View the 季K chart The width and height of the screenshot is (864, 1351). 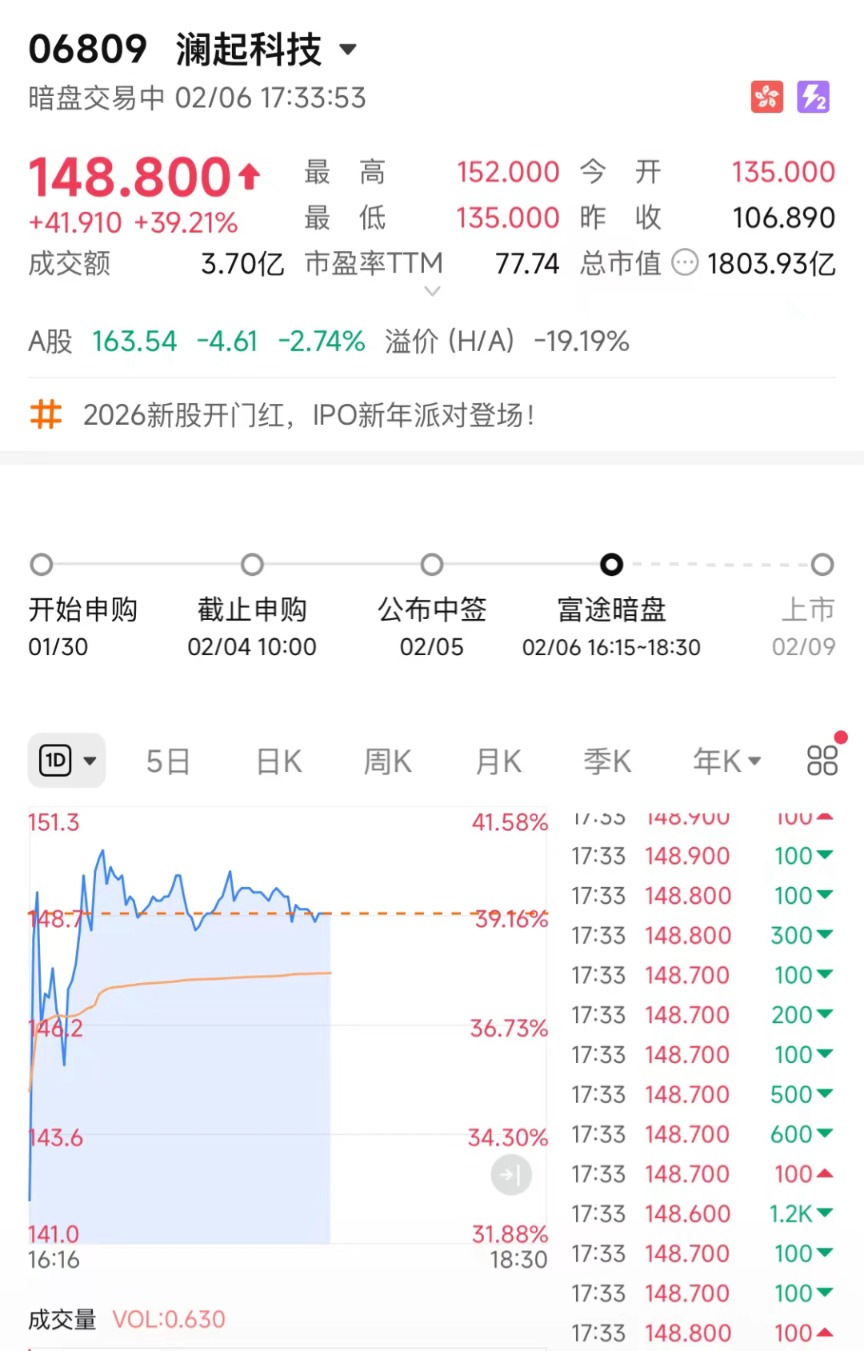[607, 761]
